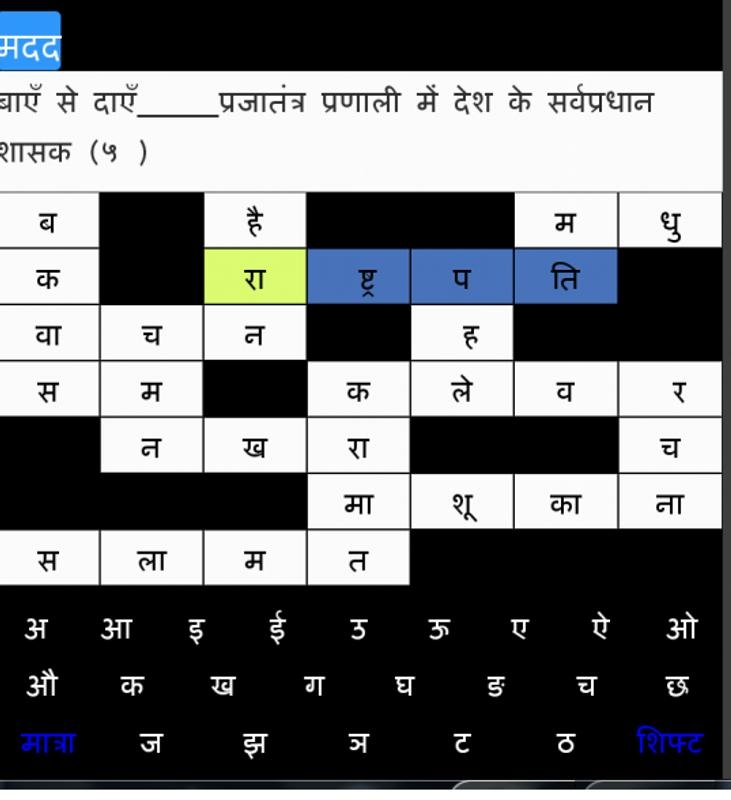Select the ति cell in the highlighted word
Screen dimensions: 731x800
565,277
